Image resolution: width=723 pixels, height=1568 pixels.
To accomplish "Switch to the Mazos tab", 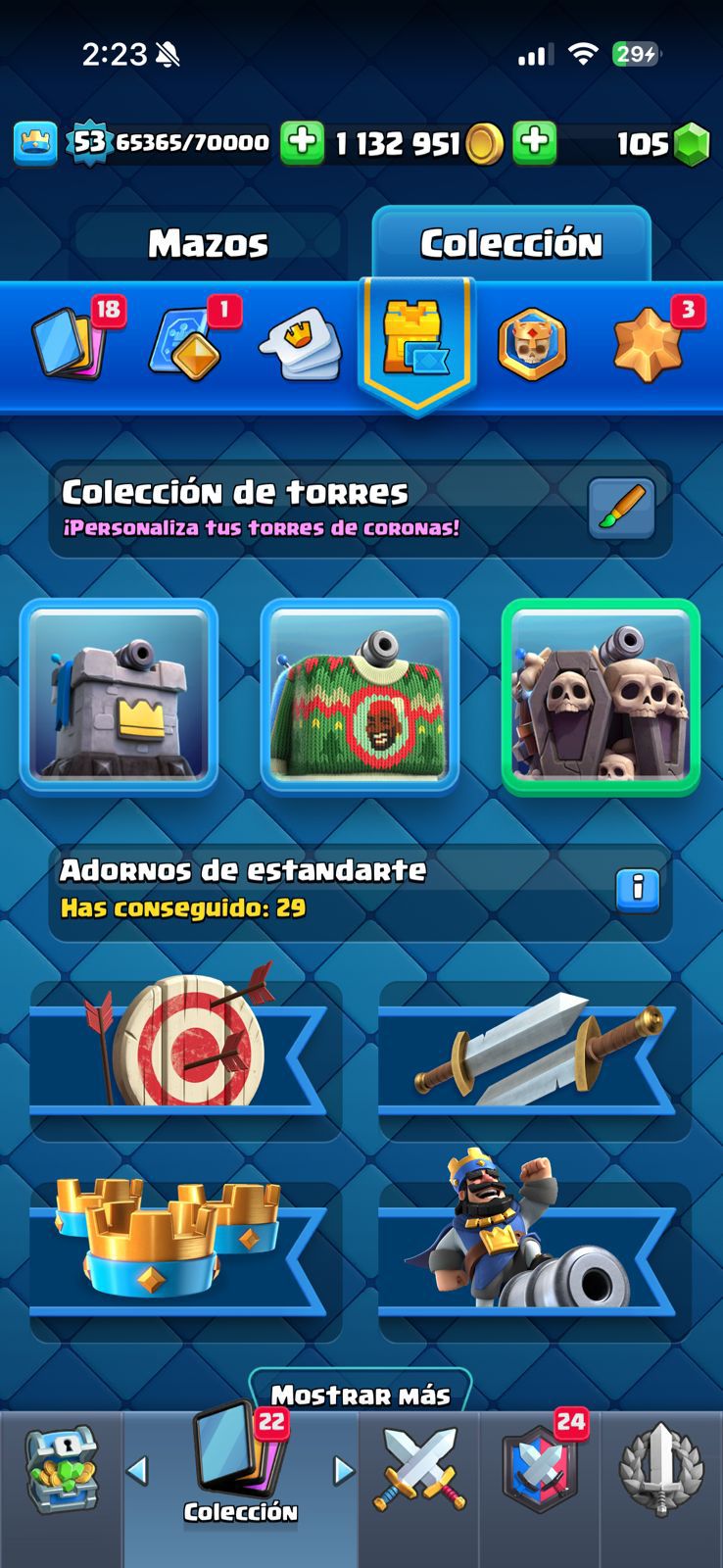I will coord(208,244).
